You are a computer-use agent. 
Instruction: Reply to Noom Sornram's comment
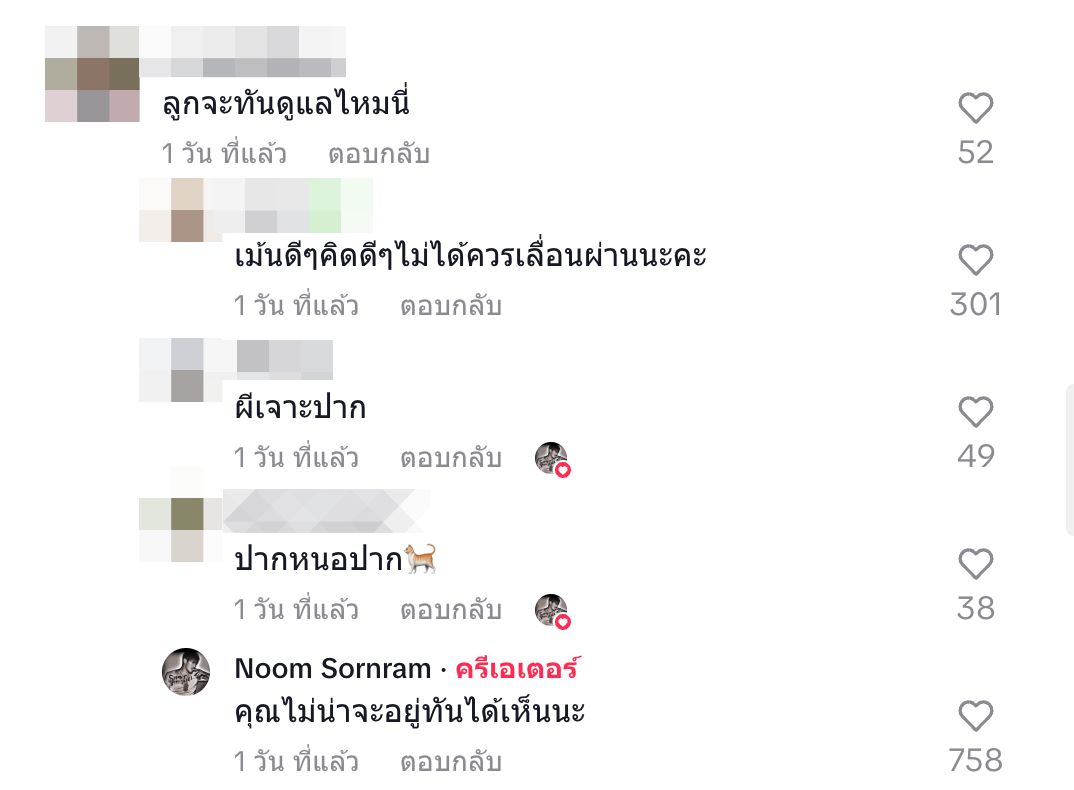point(450,762)
